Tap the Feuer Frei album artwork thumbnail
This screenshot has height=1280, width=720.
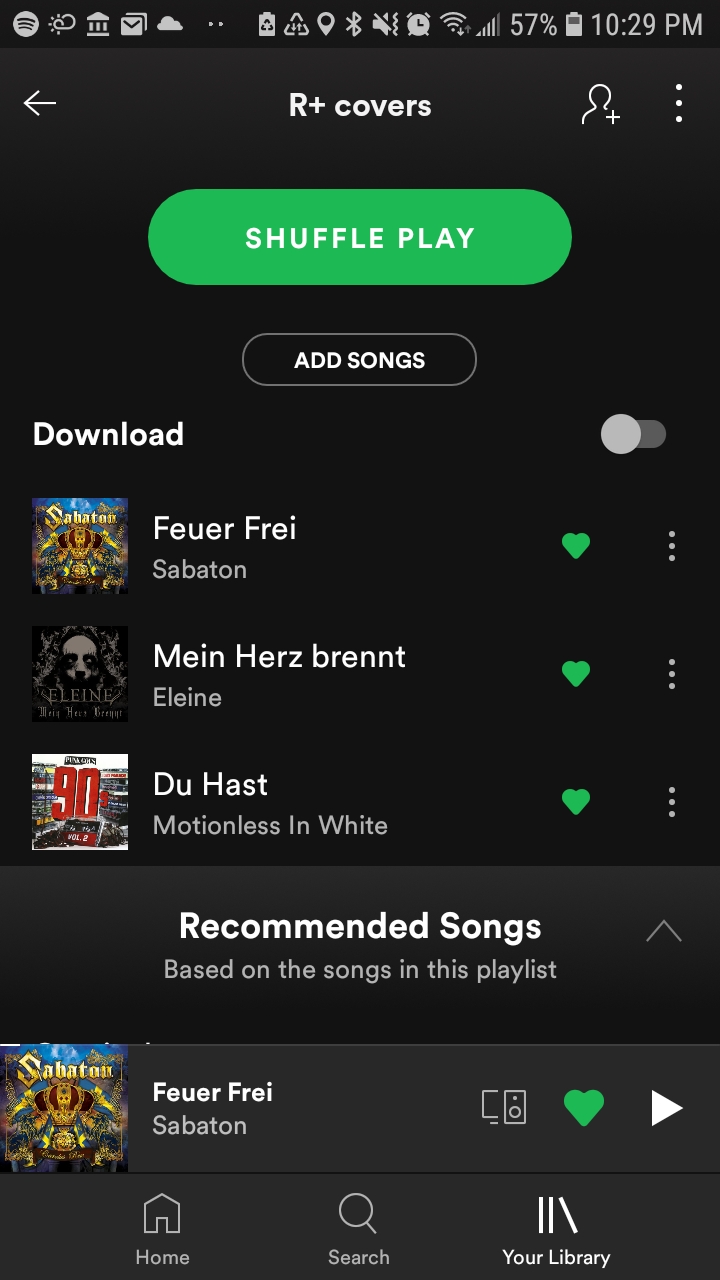click(80, 546)
